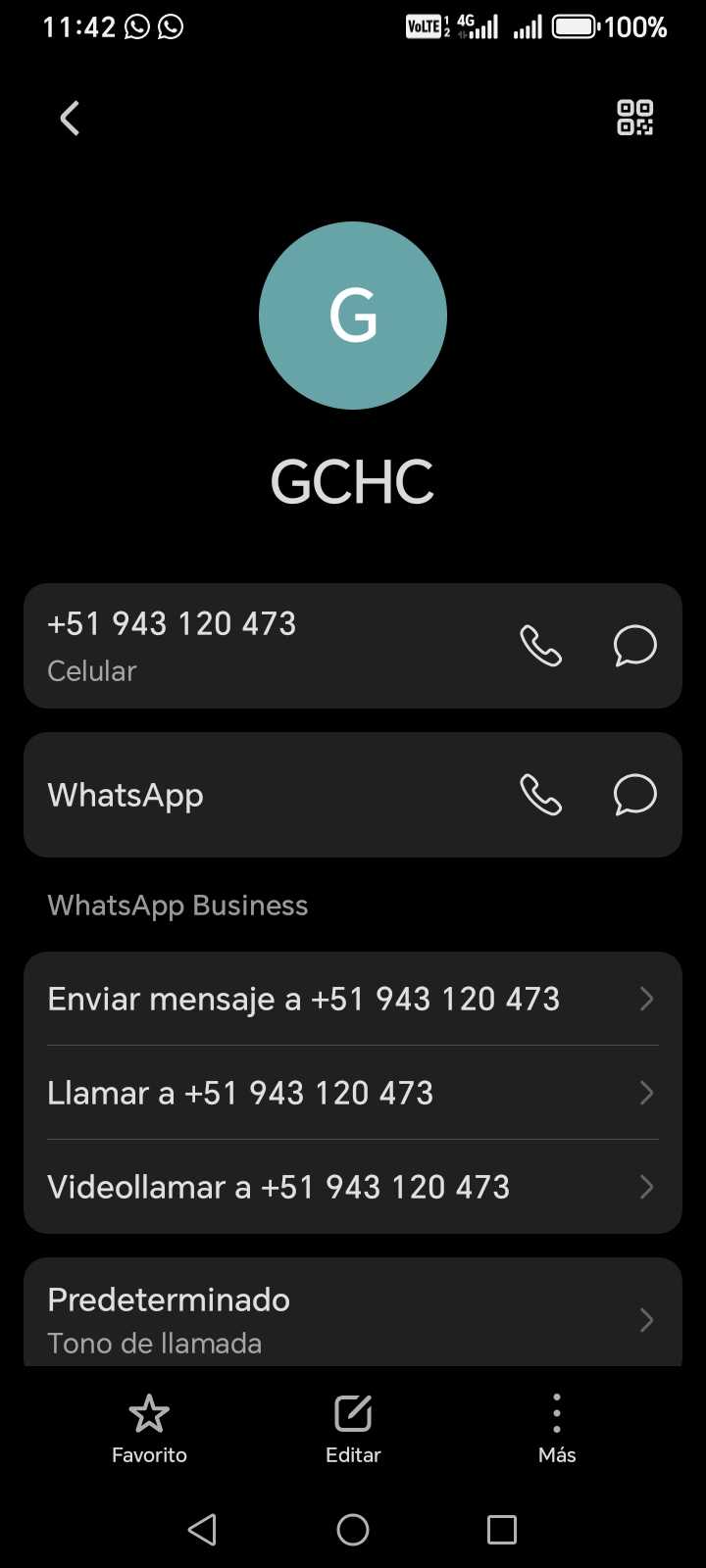Tap the system home button
This screenshot has width=706, height=1568.
tap(353, 1530)
